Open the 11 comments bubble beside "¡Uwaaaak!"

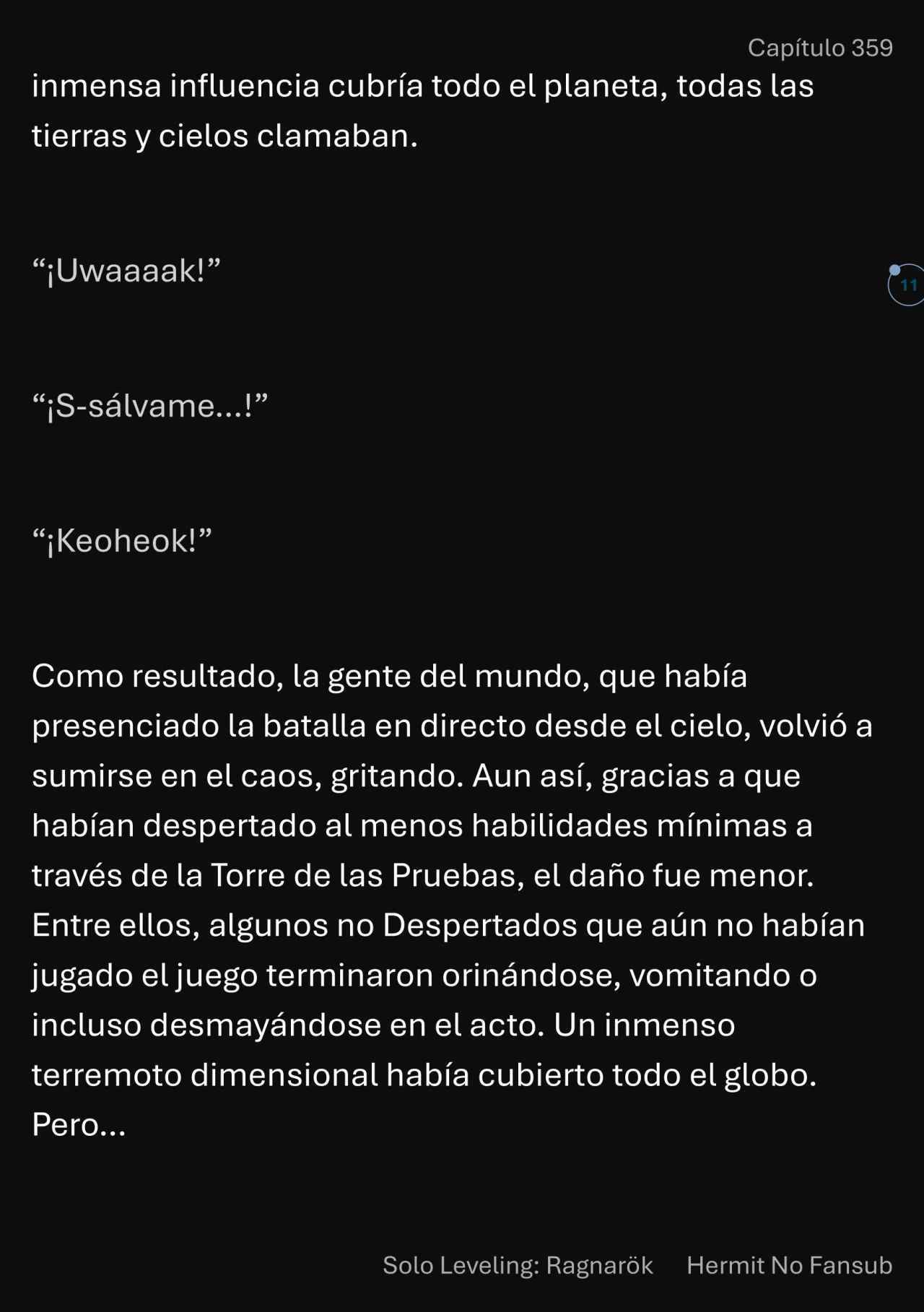tap(907, 285)
